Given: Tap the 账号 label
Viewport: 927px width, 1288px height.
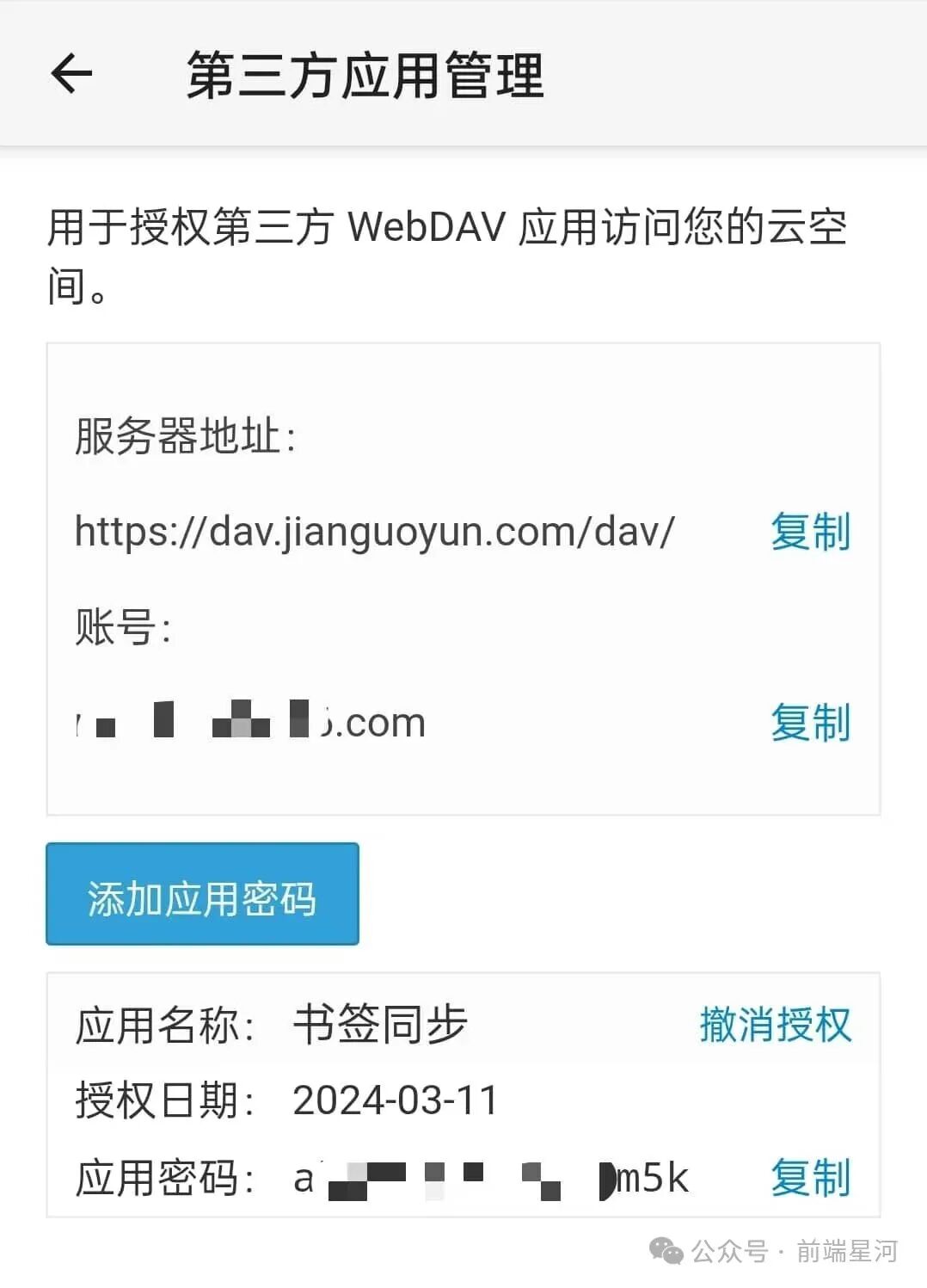Looking at the screenshot, I should pos(120,629).
